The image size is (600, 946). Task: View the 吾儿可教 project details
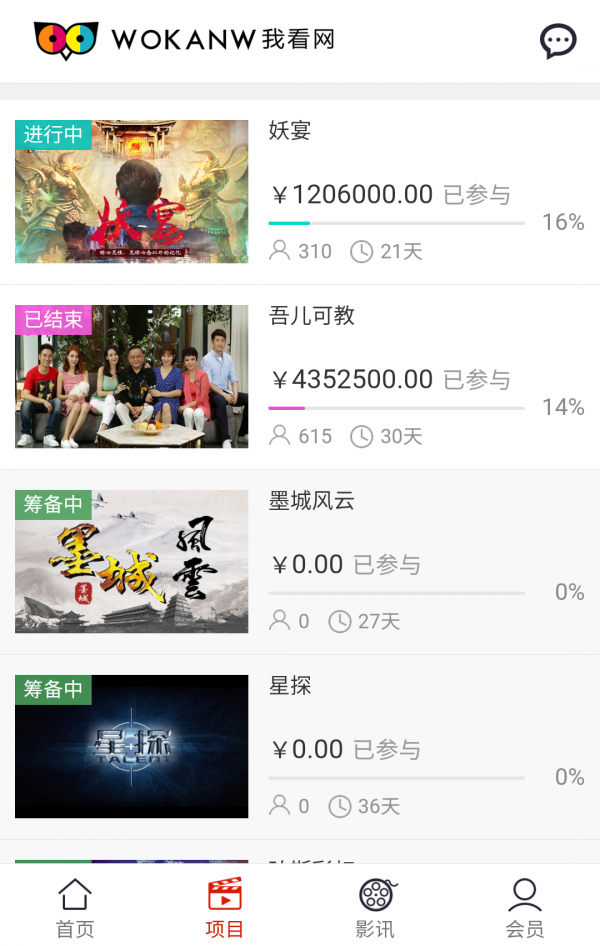300,377
